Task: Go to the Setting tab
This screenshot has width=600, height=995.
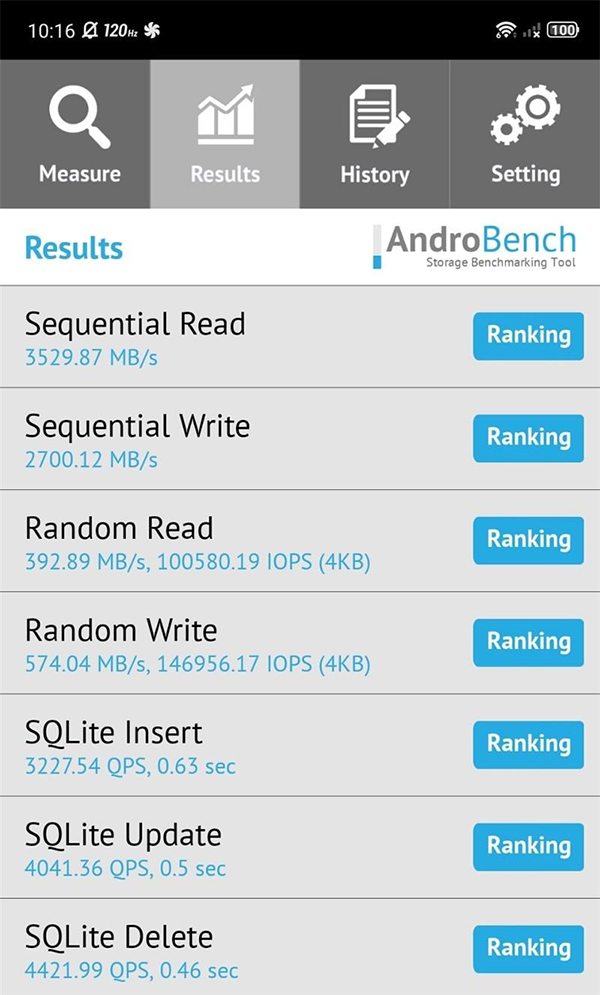Action: coord(525,135)
